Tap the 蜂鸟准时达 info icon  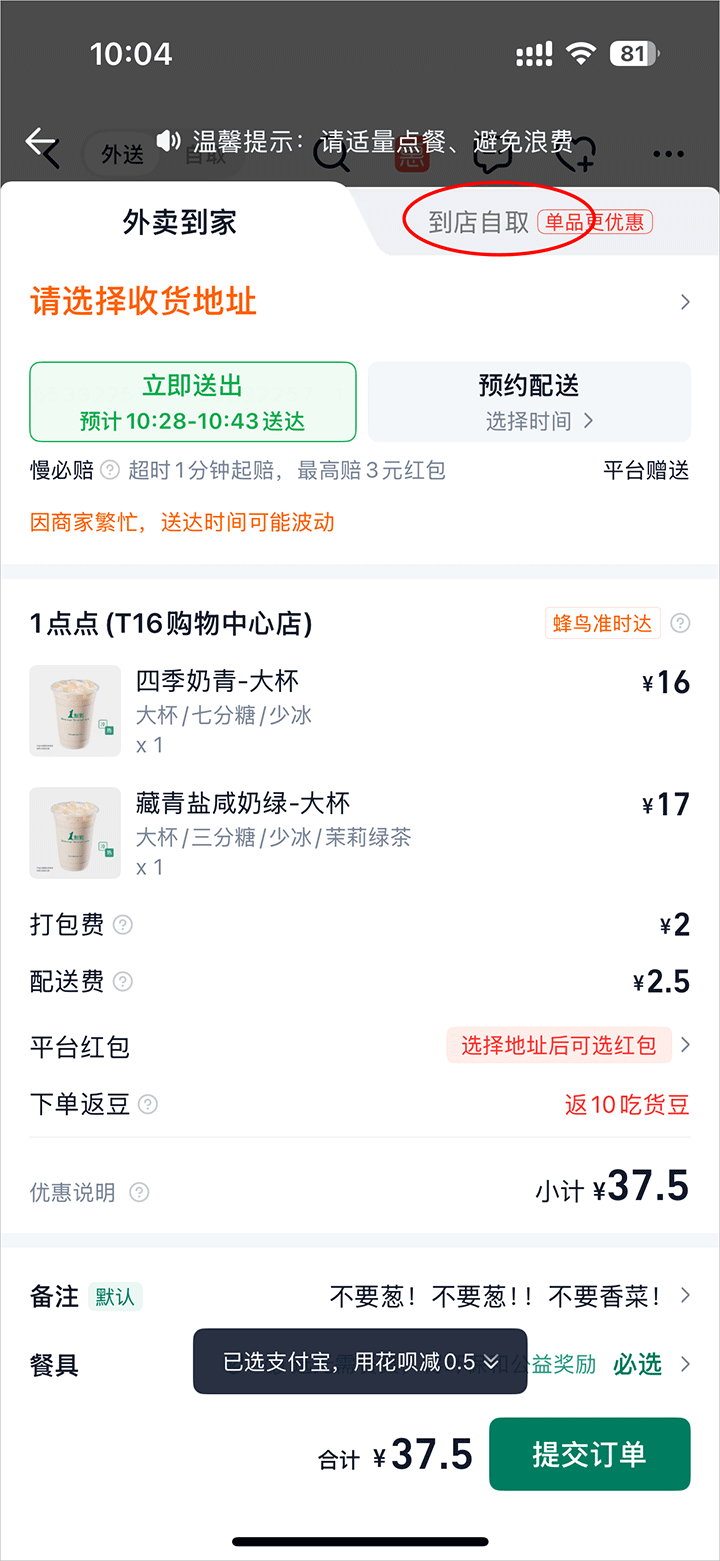[x=680, y=624]
